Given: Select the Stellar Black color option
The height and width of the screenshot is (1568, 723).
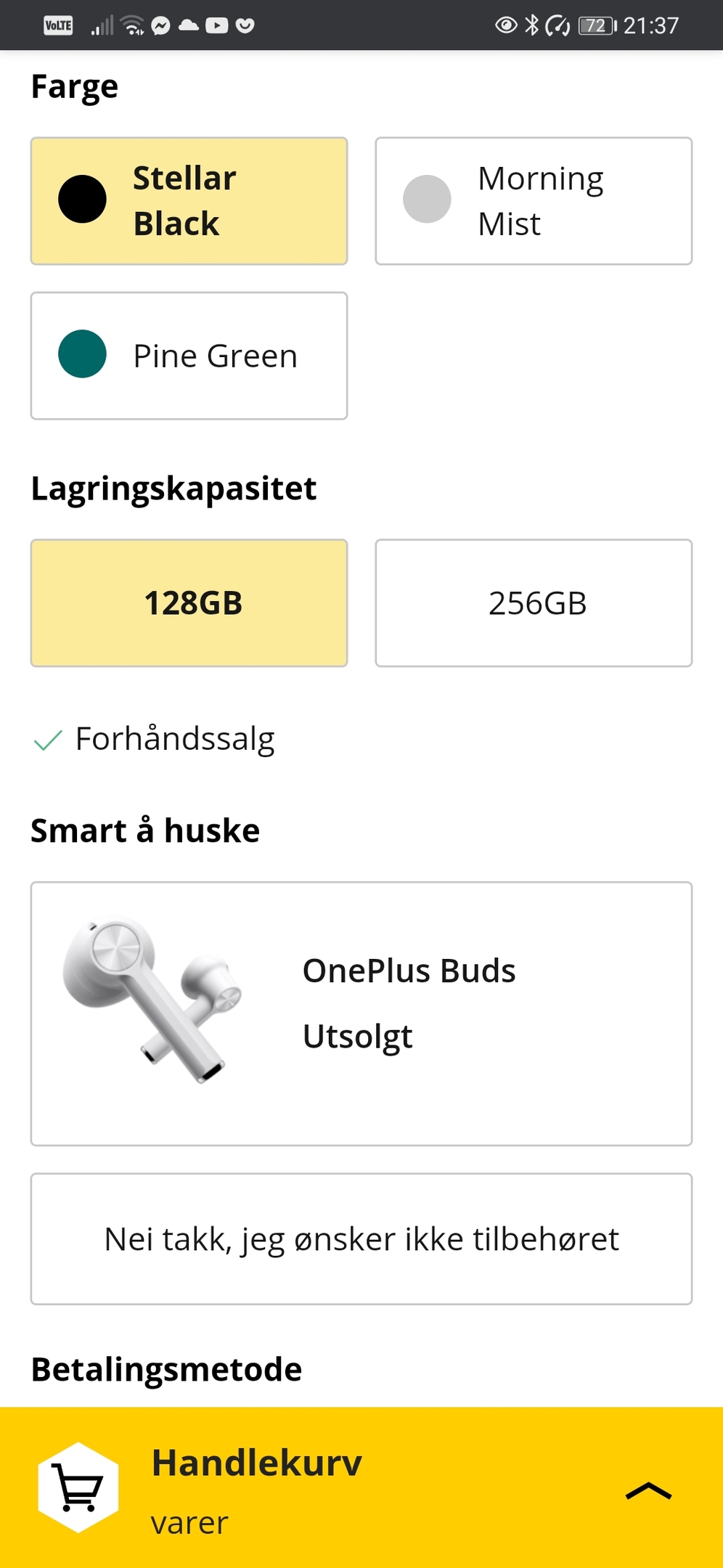Looking at the screenshot, I should 189,201.
